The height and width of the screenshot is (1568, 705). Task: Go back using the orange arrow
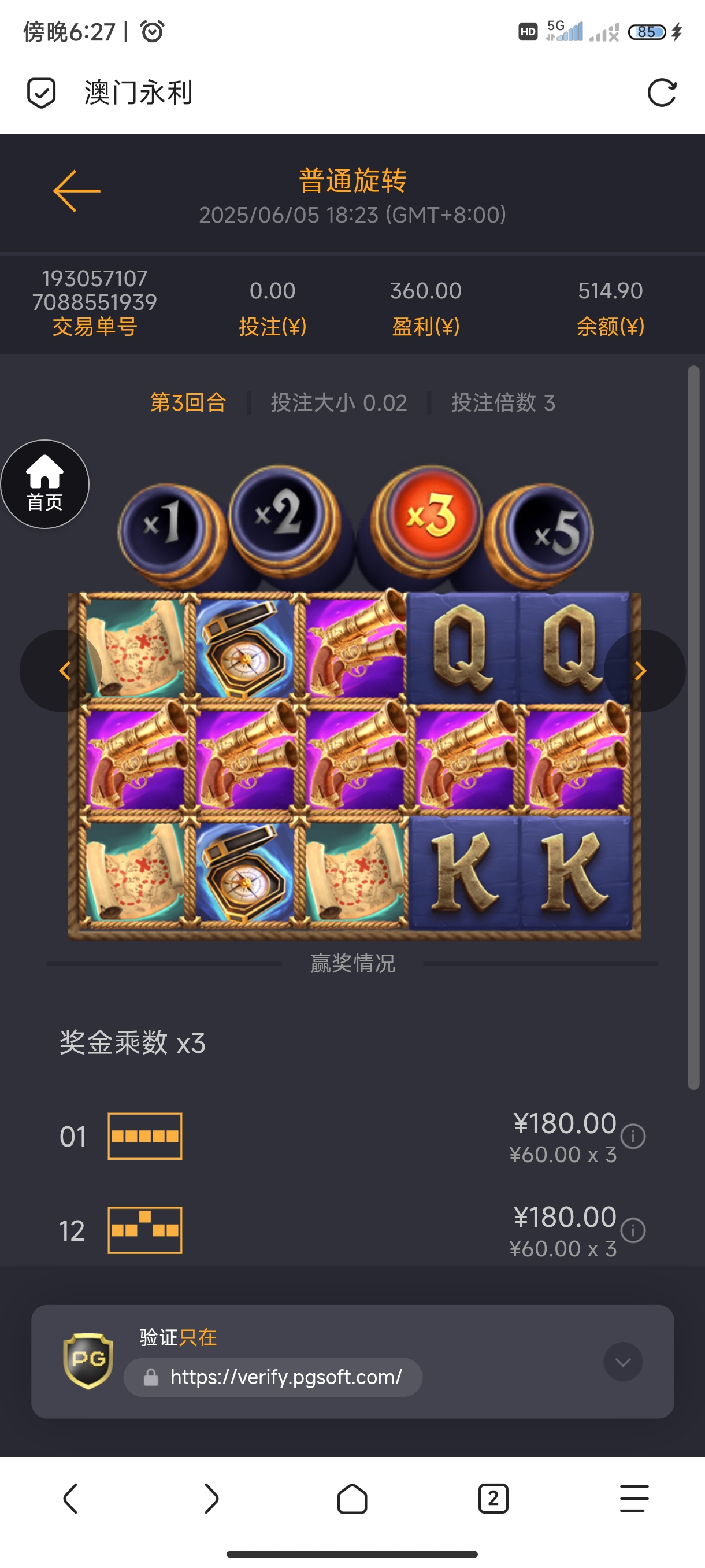[77, 191]
